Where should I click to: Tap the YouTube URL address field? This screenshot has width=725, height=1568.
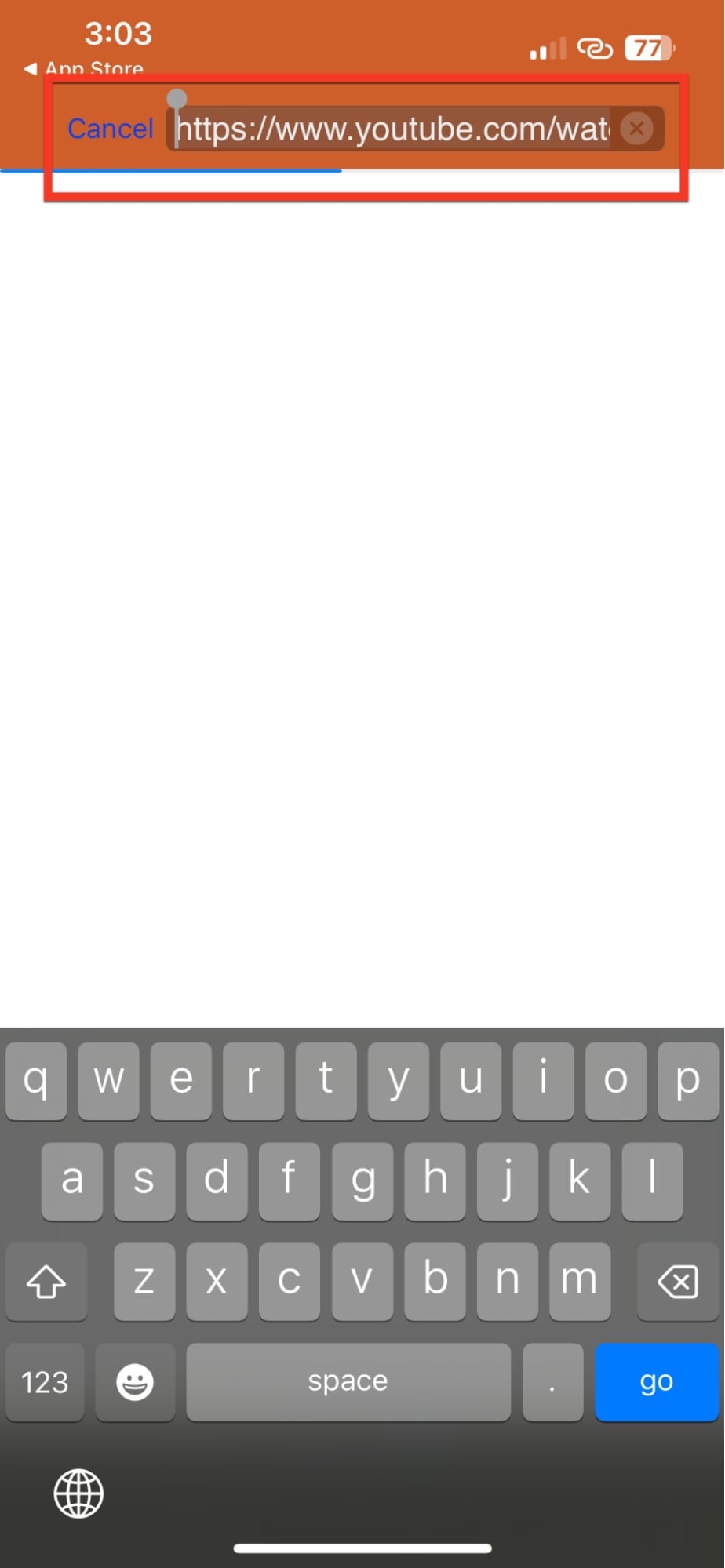(392, 129)
